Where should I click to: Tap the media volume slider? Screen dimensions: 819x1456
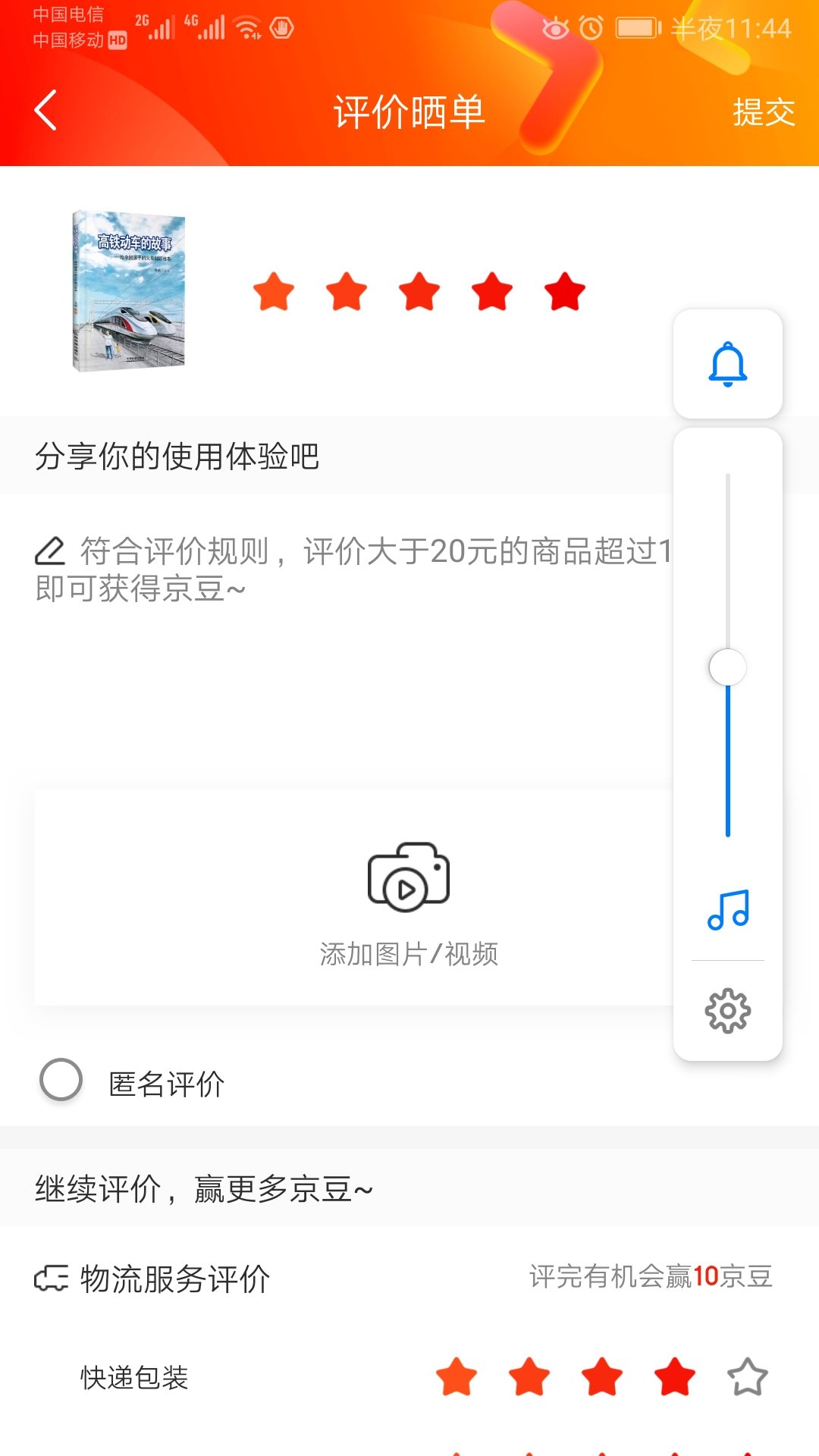pyautogui.click(x=728, y=667)
